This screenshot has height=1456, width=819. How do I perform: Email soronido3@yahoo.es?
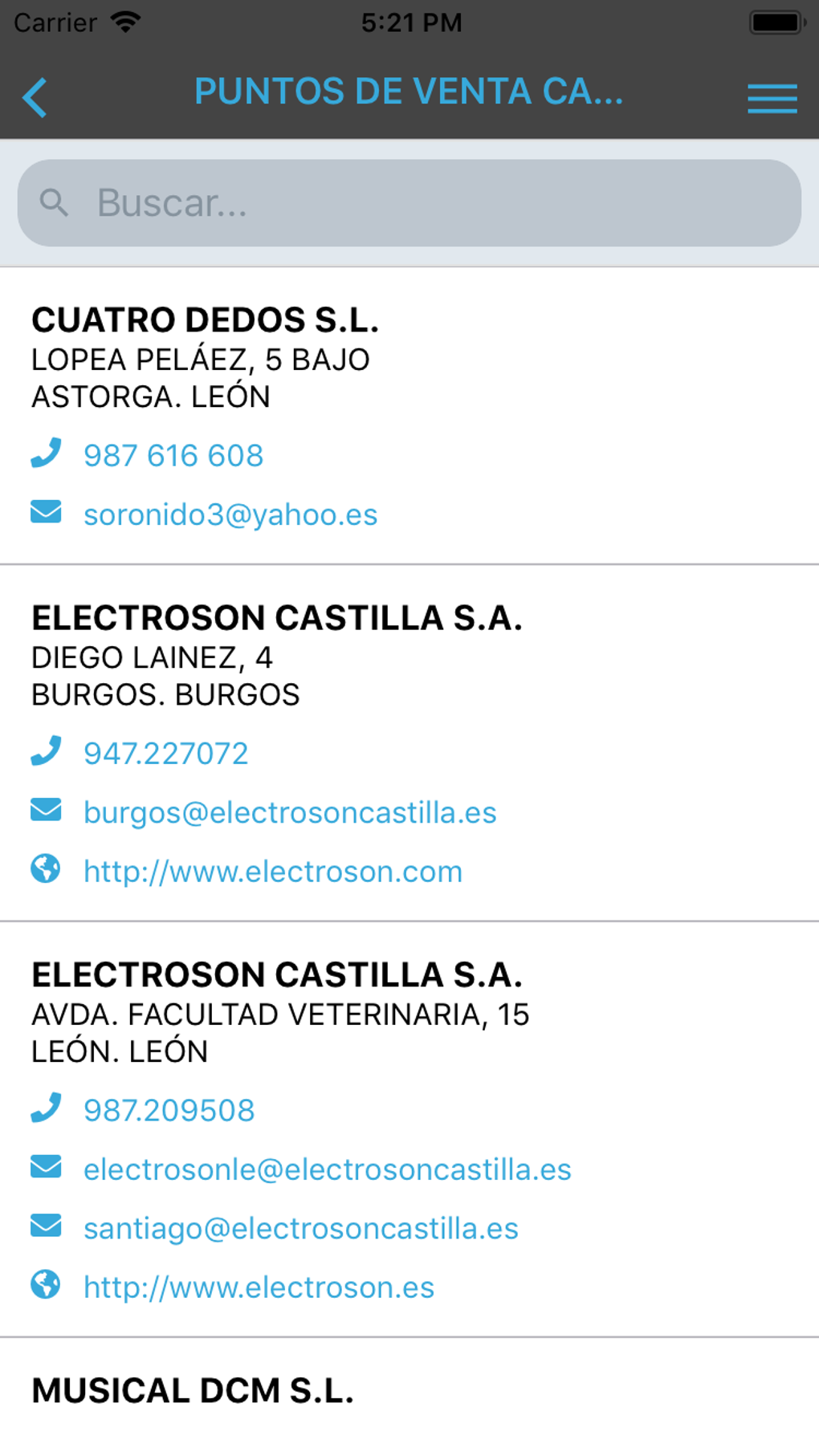tap(230, 514)
